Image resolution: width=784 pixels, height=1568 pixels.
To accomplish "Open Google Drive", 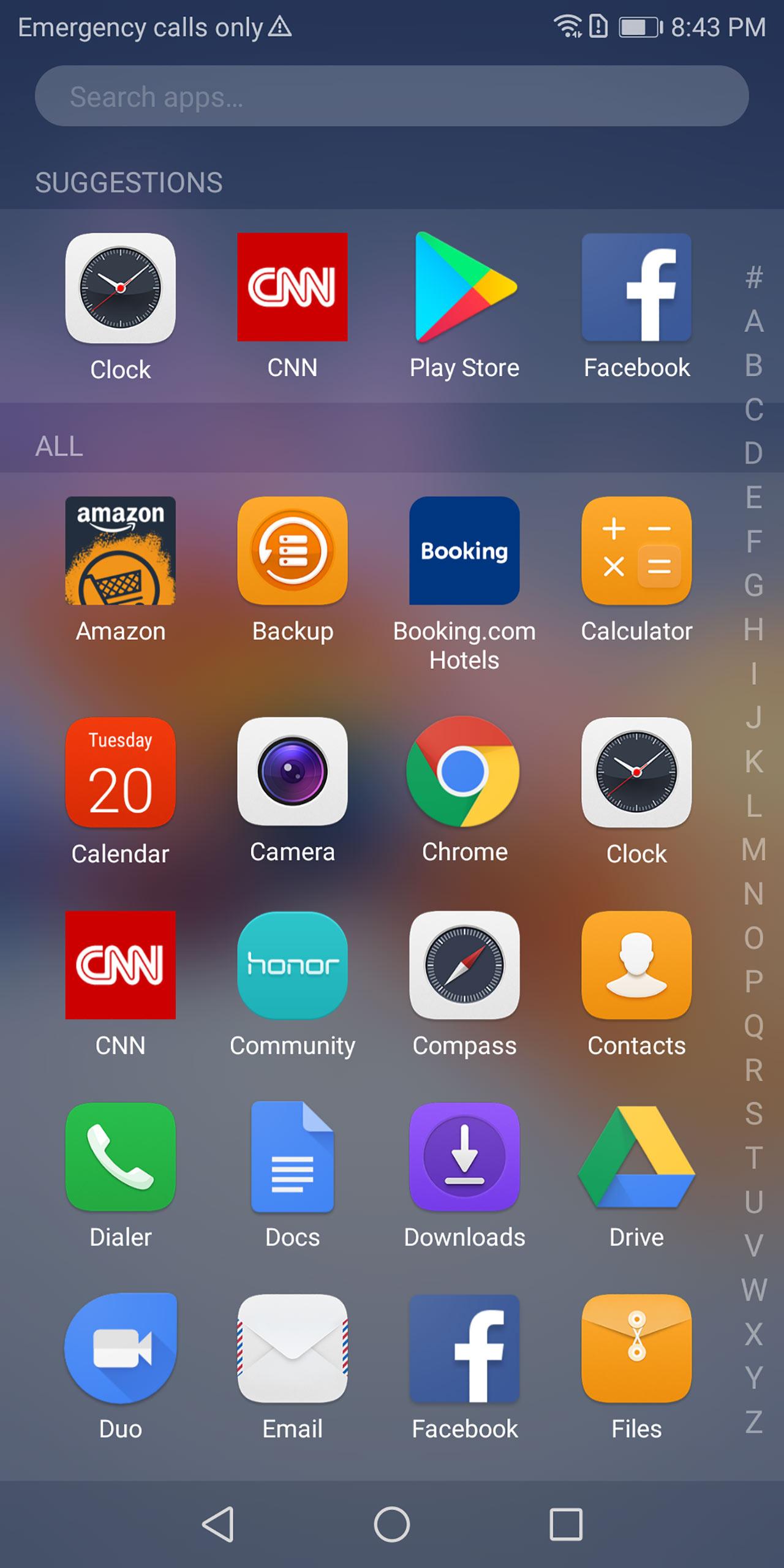I will (x=636, y=1157).
